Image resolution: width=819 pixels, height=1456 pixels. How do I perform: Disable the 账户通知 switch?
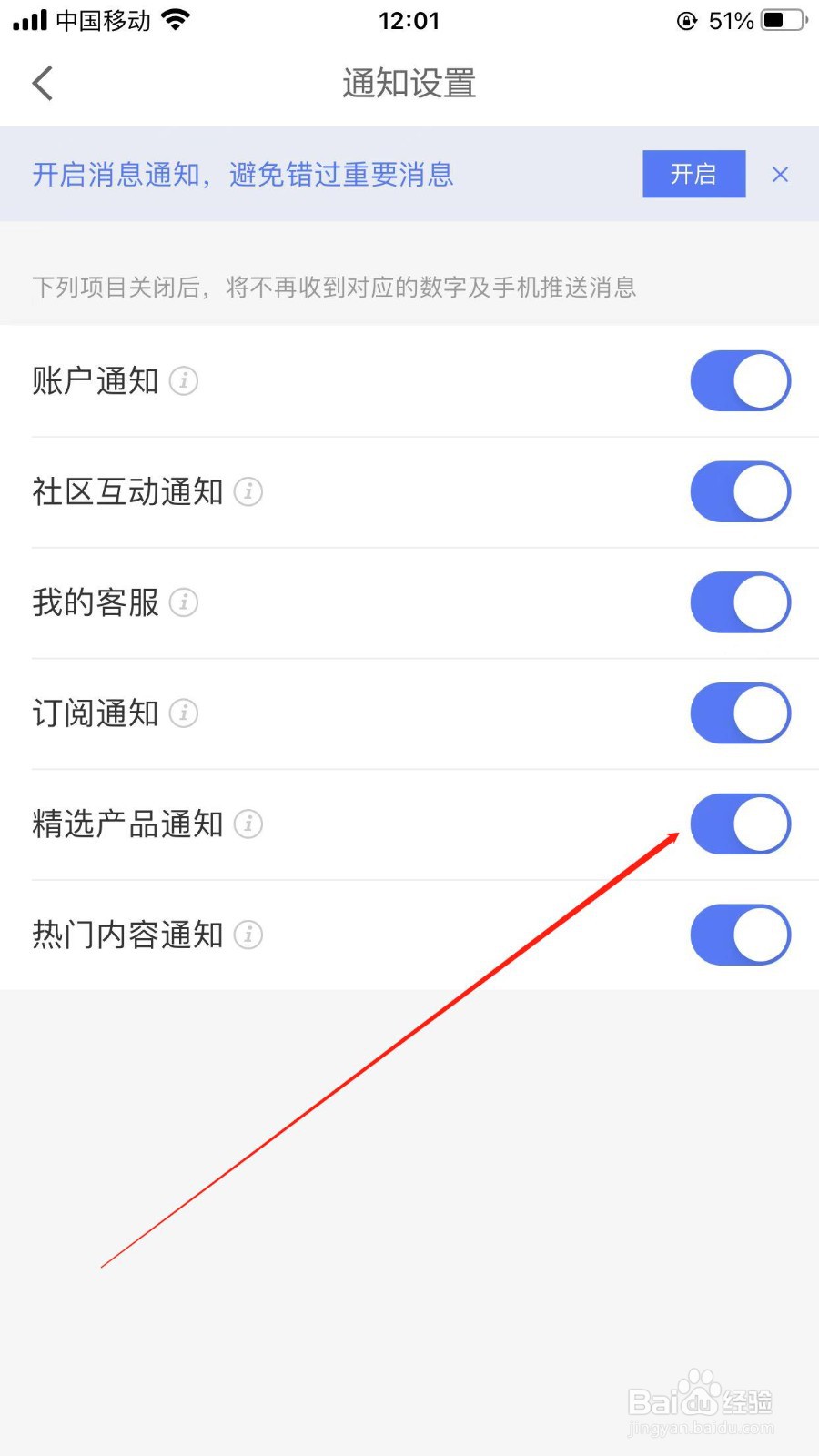point(740,381)
